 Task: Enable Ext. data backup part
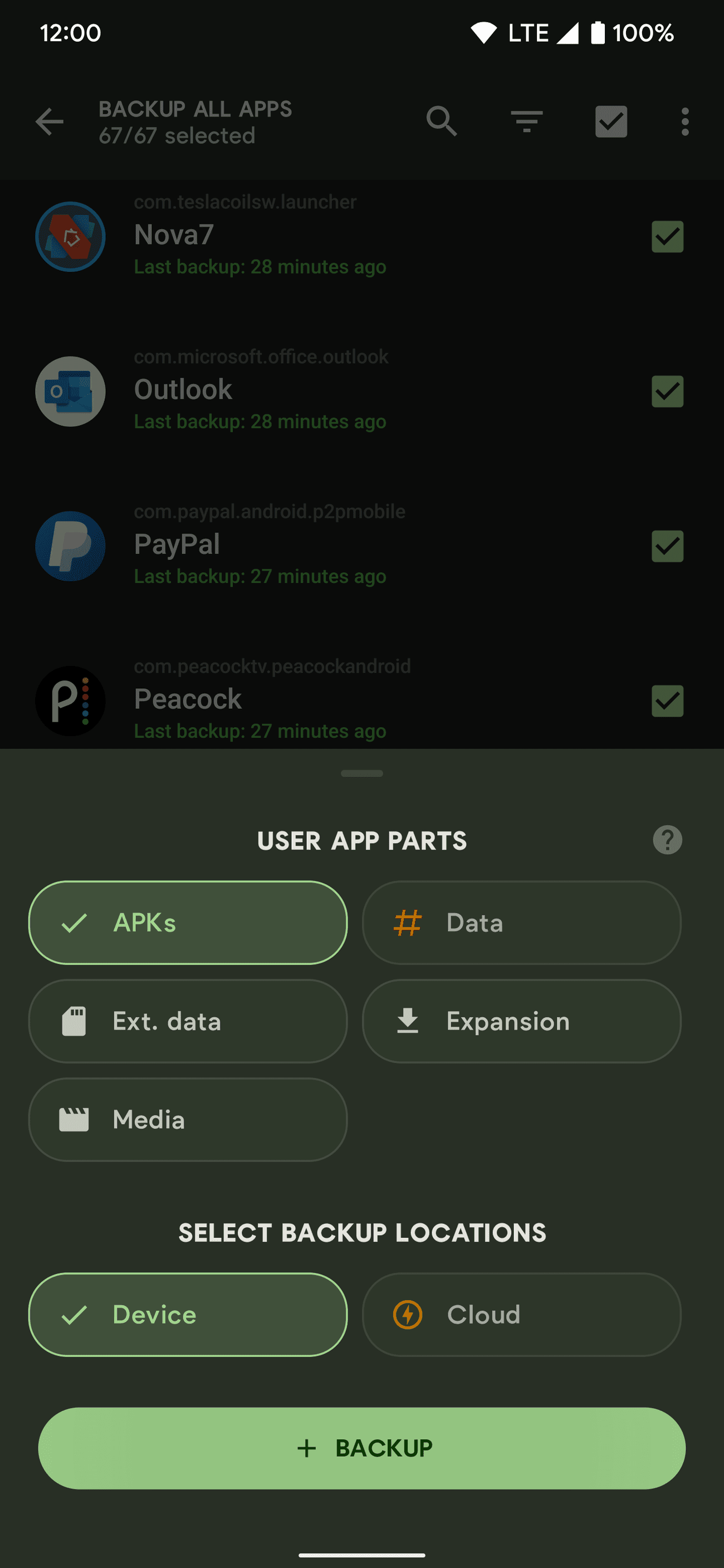188,1021
